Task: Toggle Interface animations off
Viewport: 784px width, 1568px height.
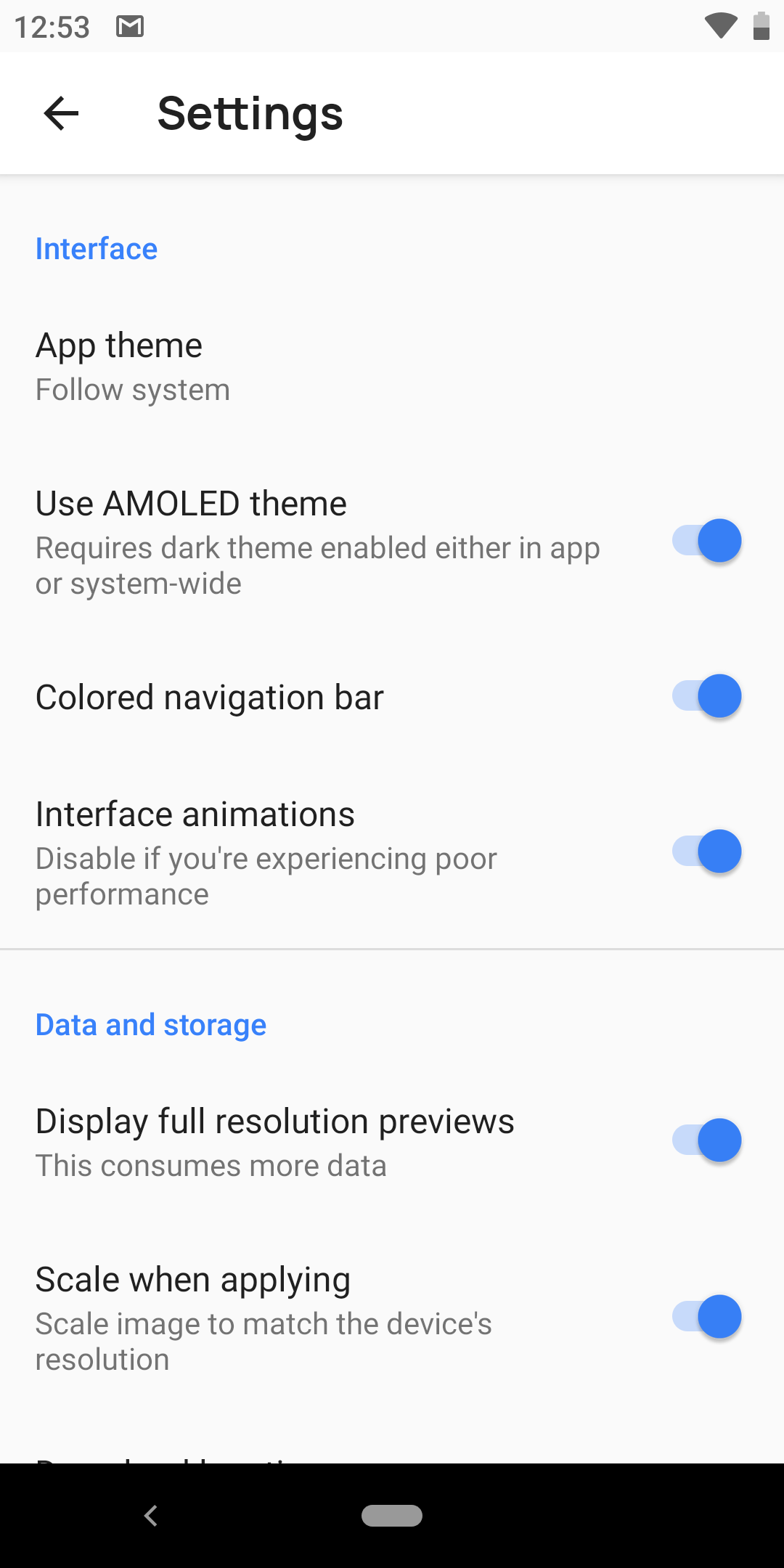Action: coord(707,852)
